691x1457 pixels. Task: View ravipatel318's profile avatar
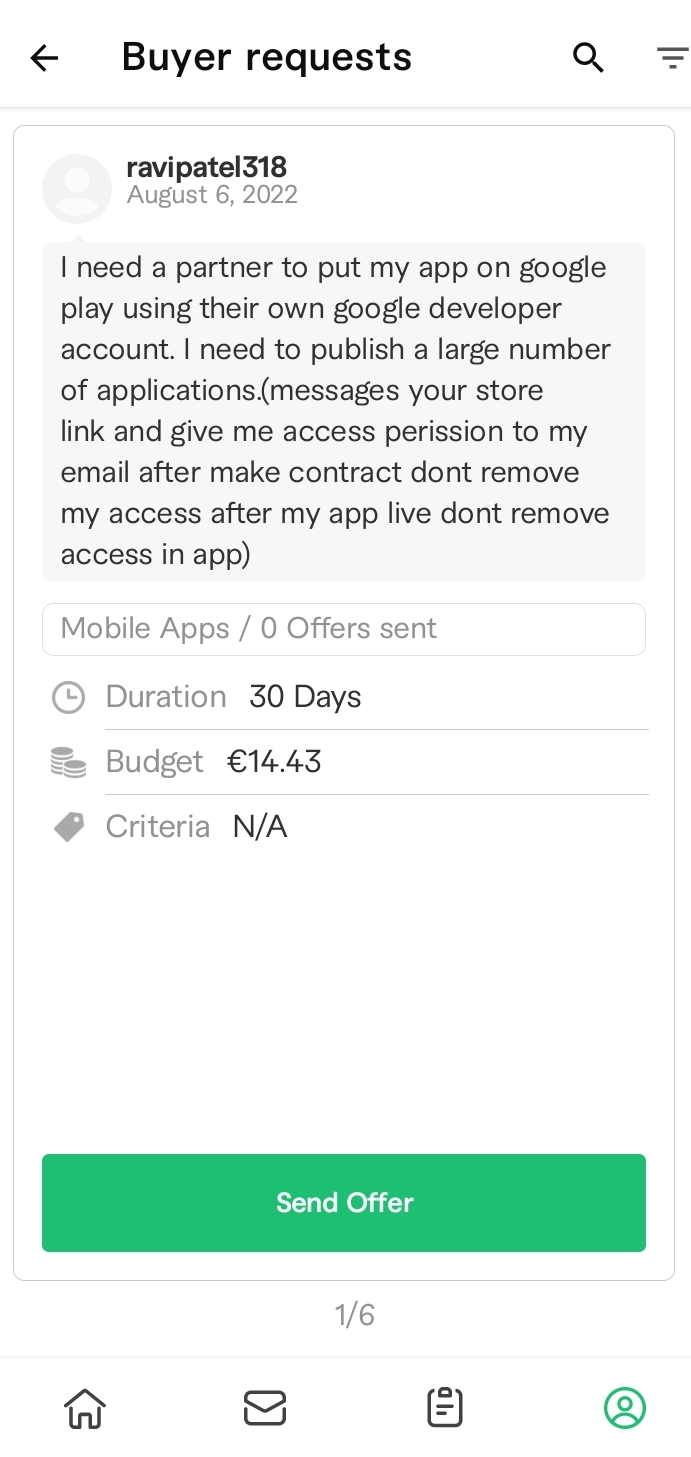coord(77,189)
